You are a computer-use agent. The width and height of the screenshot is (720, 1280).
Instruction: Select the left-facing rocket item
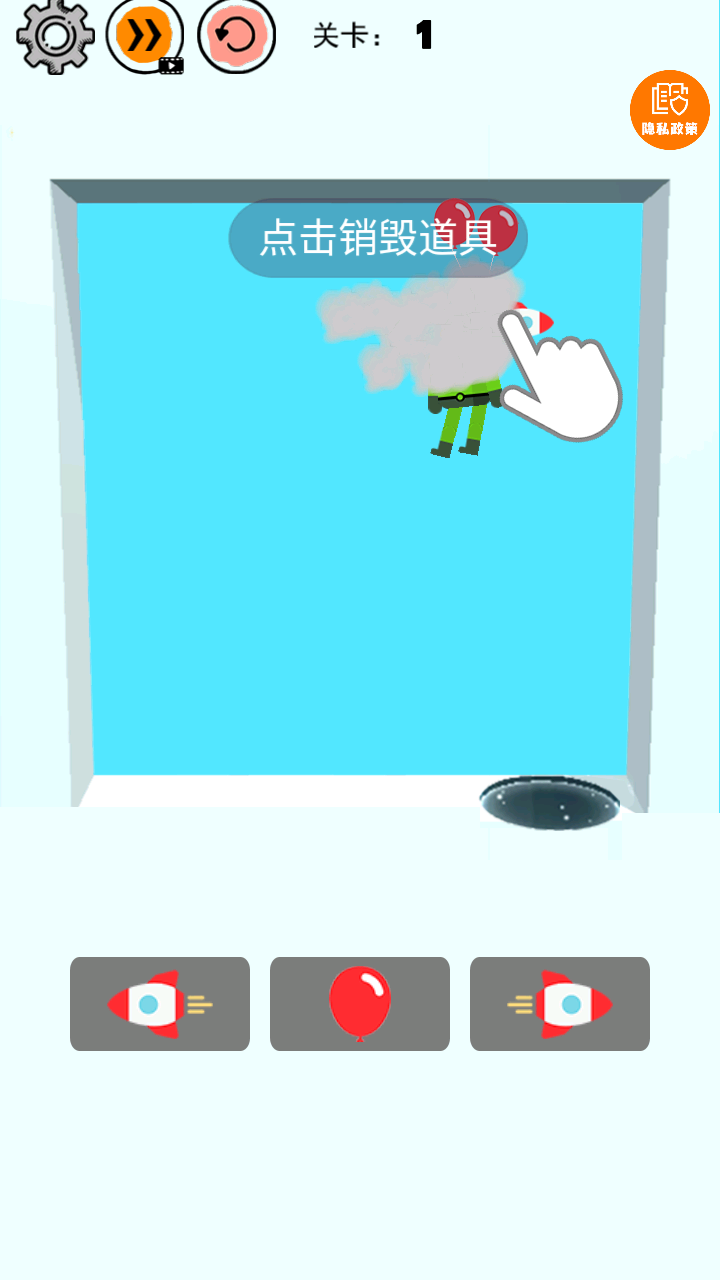click(160, 1004)
